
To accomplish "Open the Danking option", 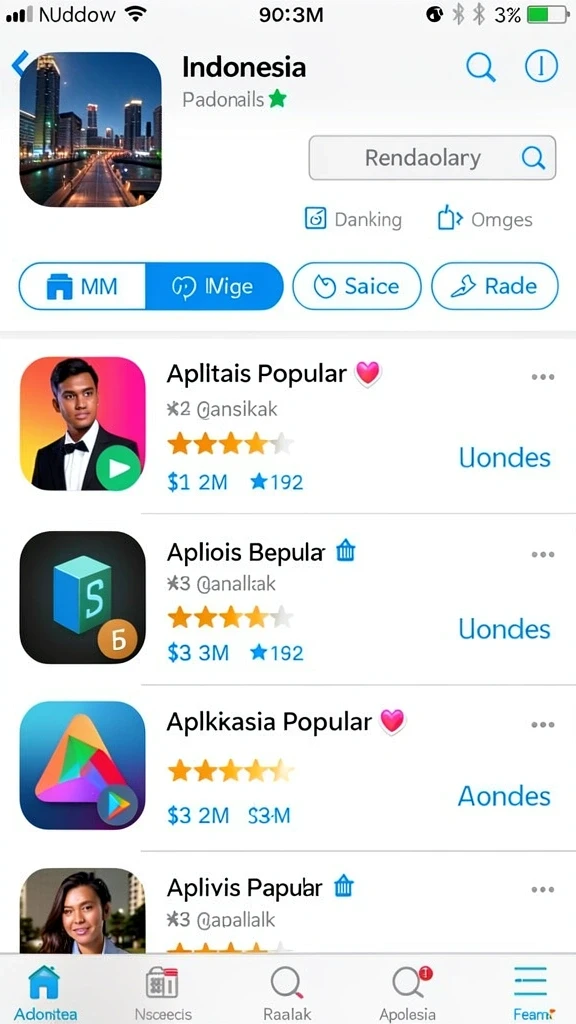I will tap(353, 219).
